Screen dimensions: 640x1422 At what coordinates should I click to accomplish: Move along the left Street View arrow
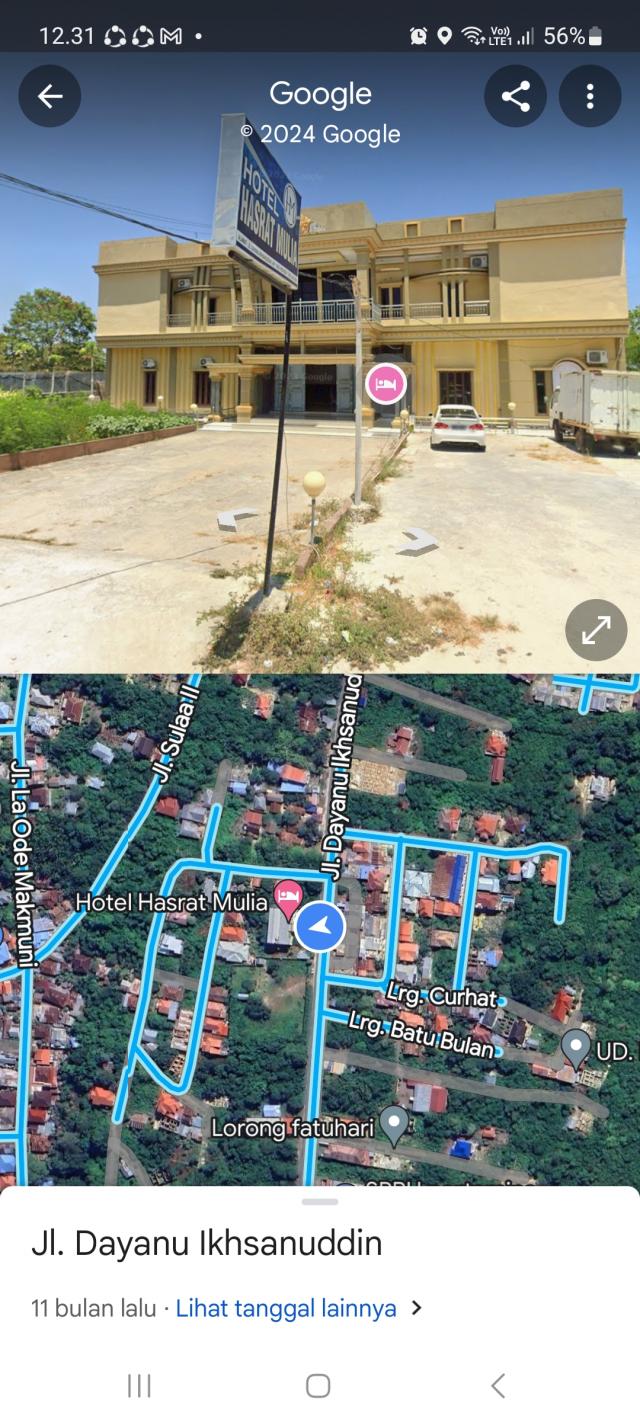pos(237,519)
